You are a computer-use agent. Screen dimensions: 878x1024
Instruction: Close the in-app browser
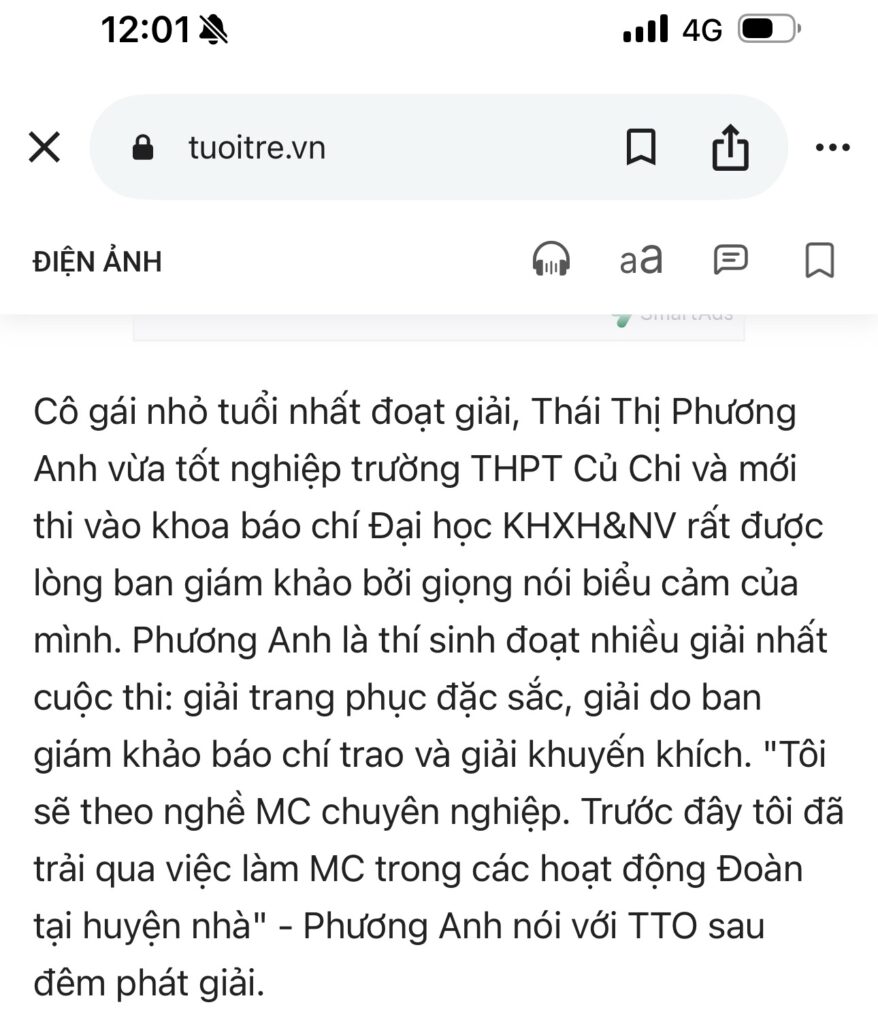pos(44,148)
